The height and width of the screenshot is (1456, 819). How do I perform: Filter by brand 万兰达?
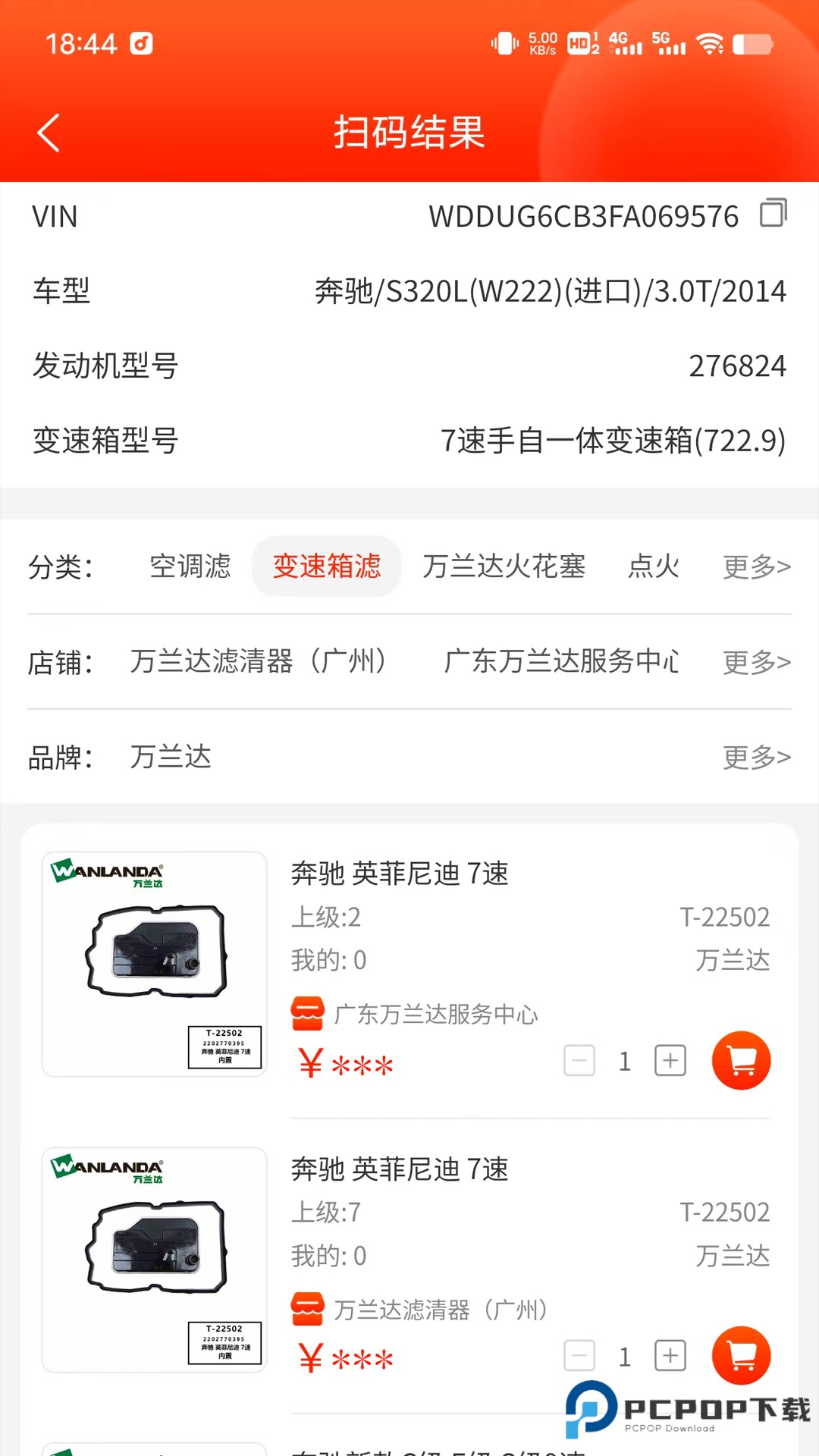click(169, 756)
